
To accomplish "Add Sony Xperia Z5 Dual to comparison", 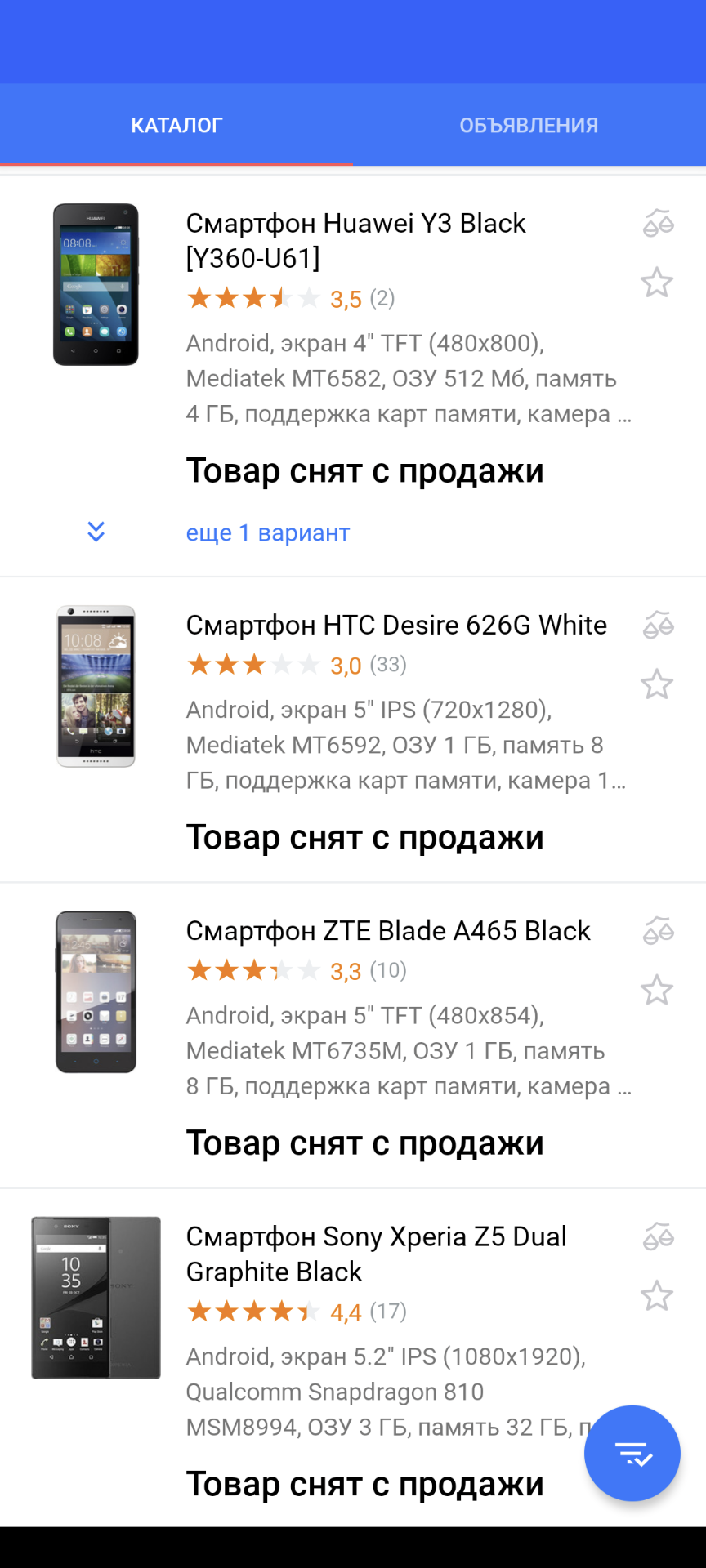I will 658,1236.
